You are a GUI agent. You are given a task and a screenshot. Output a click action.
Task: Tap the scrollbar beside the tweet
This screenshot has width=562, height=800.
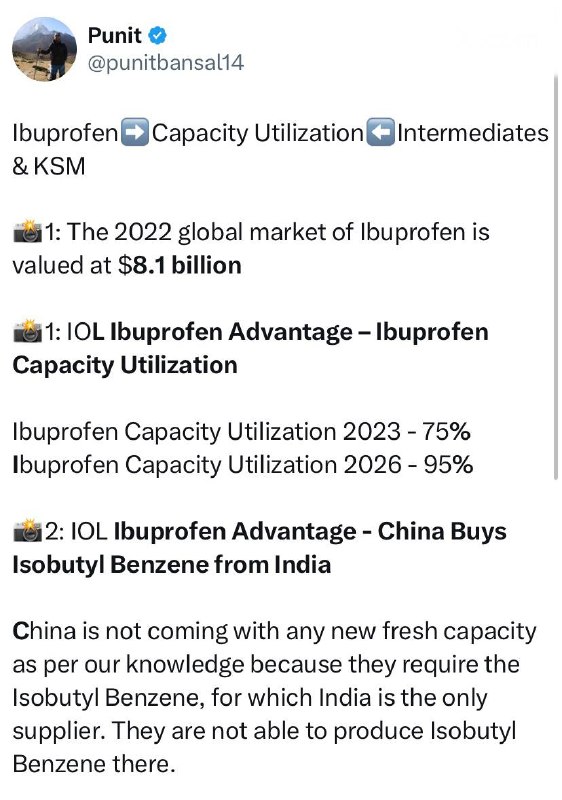555,276
